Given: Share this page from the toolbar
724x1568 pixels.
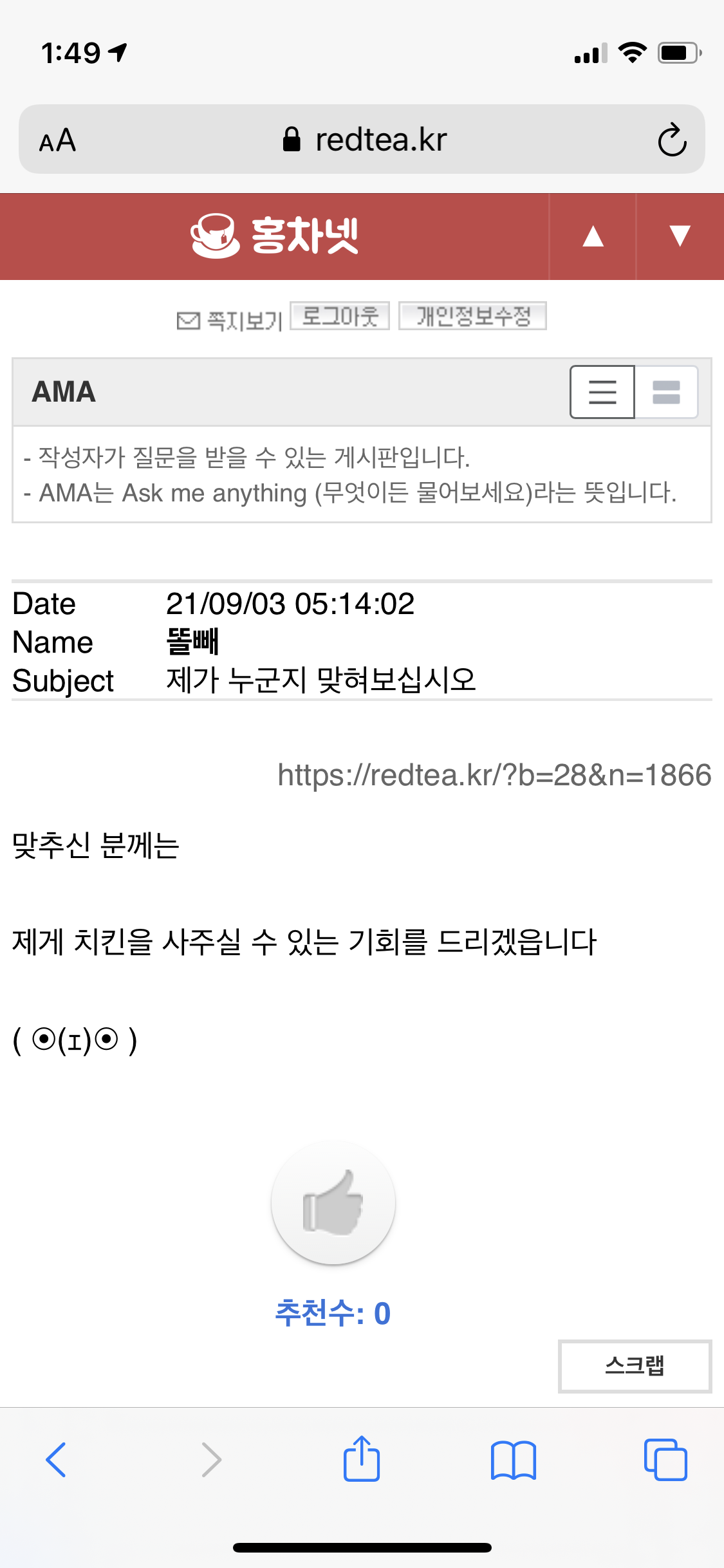Looking at the screenshot, I should click(362, 1460).
